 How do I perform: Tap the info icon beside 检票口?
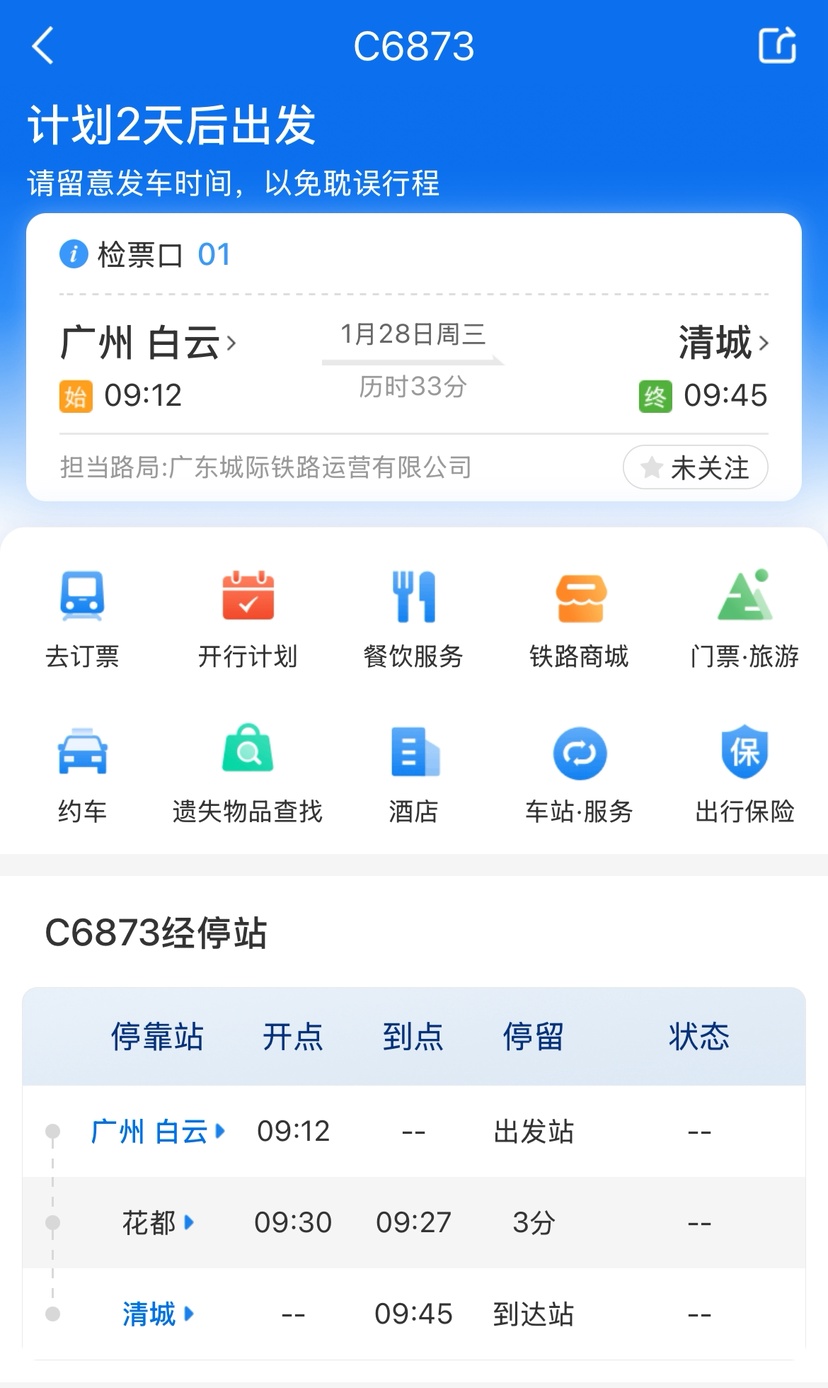[x=72, y=253]
